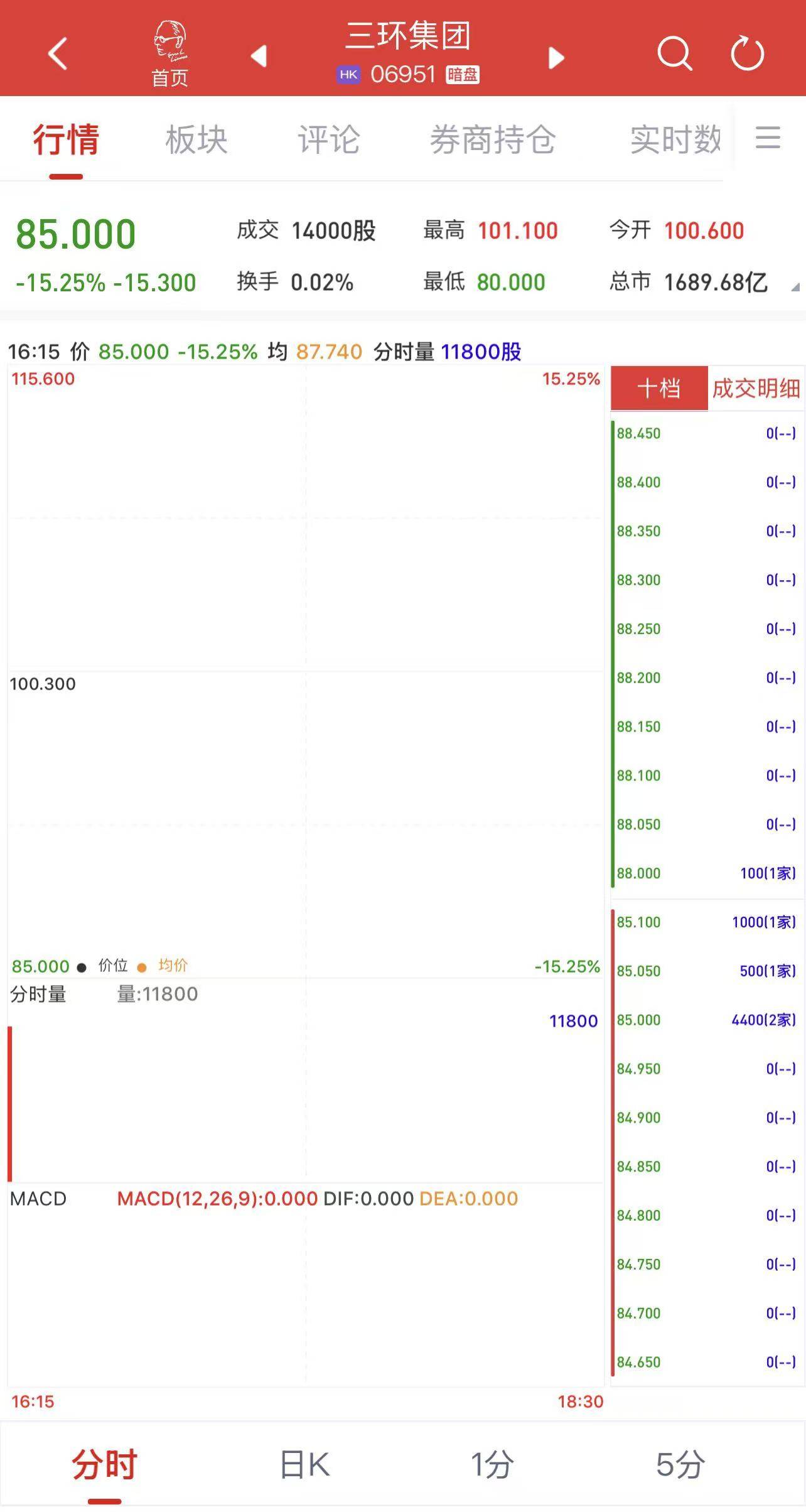
Task: Select the 行情 tab
Action: coord(66,139)
